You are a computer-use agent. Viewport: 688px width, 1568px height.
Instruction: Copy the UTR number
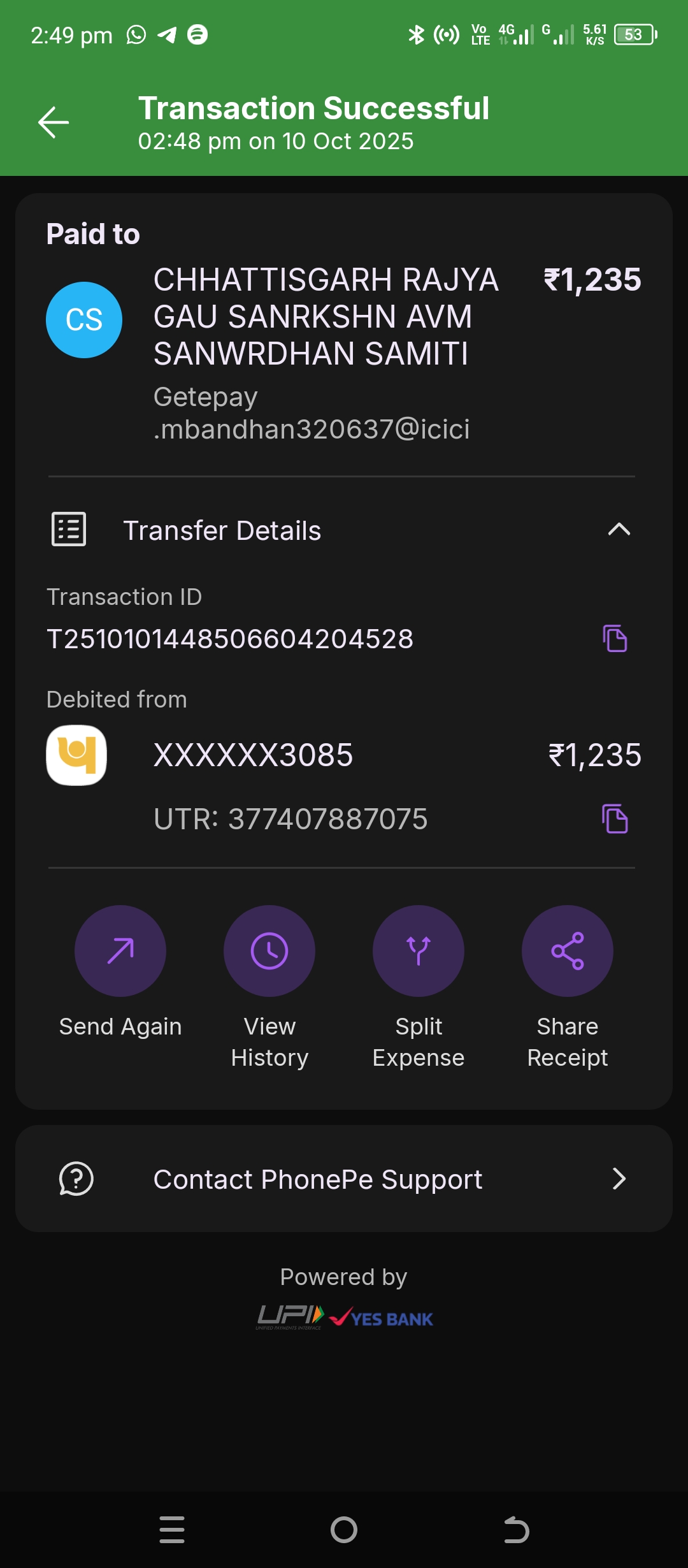click(615, 819)
